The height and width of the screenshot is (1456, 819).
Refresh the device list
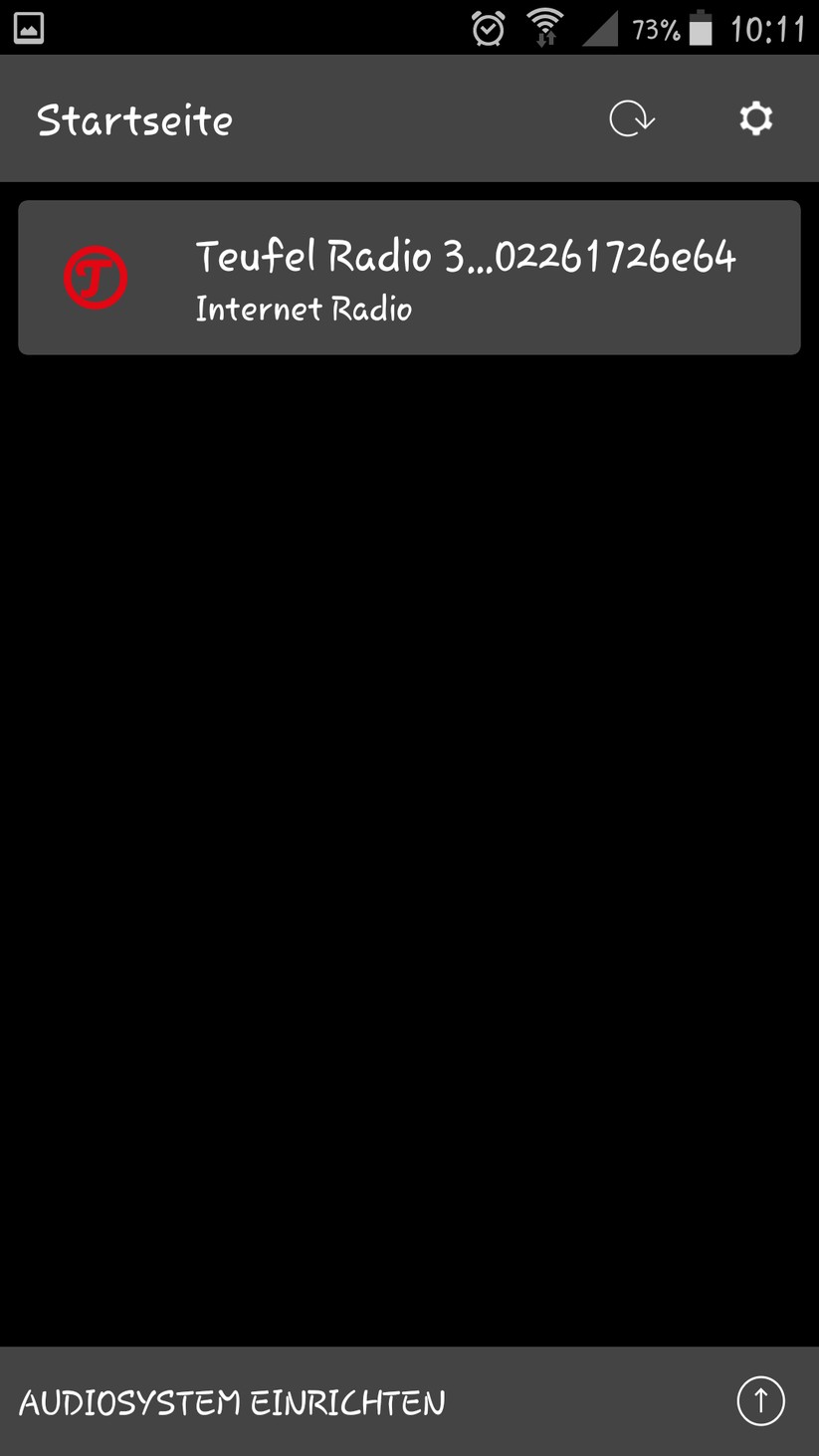(631, 119)
